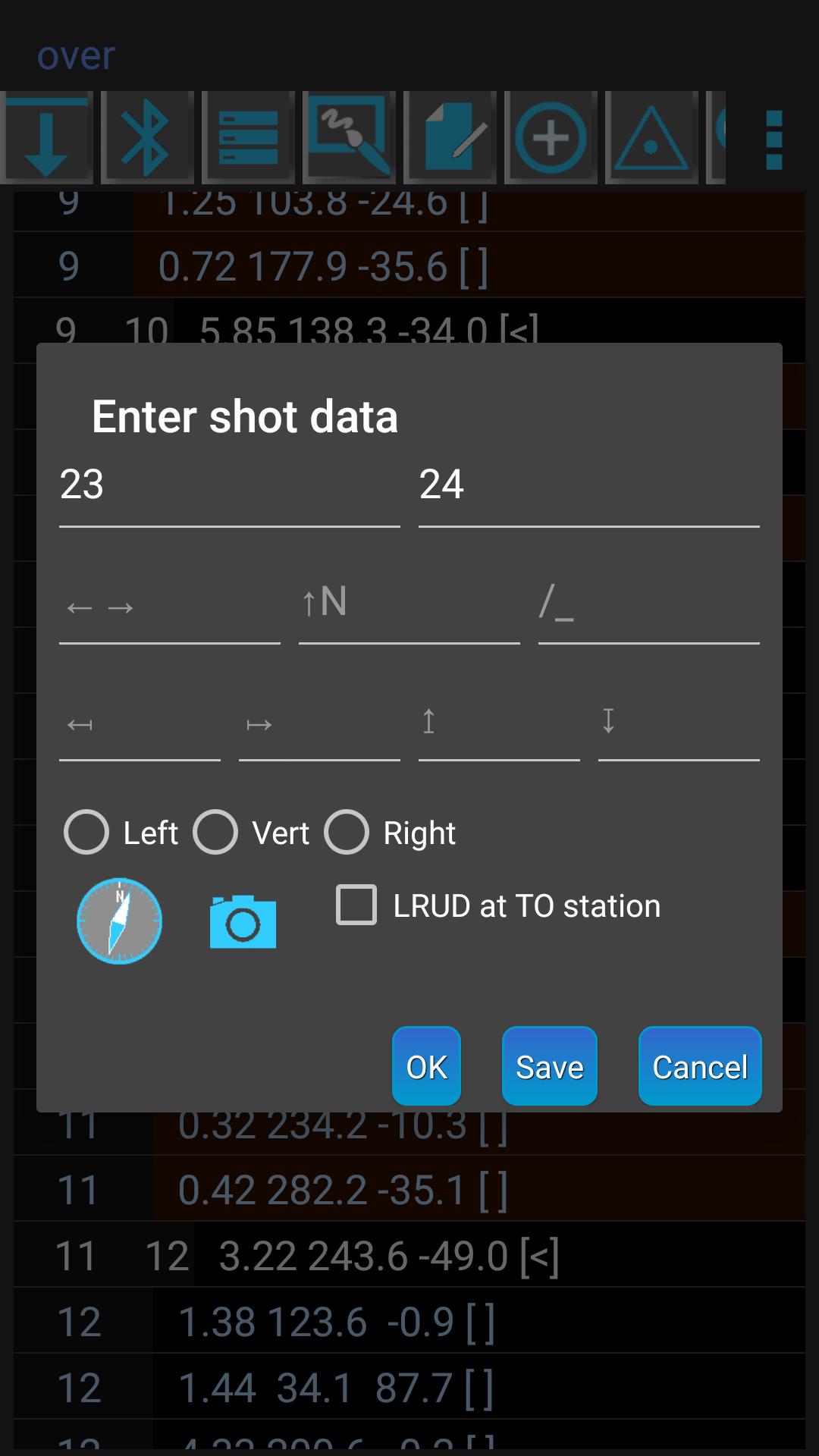Focus the clino inclination input field
This screenshot has width=819, height=1456.
coord(648,607)
